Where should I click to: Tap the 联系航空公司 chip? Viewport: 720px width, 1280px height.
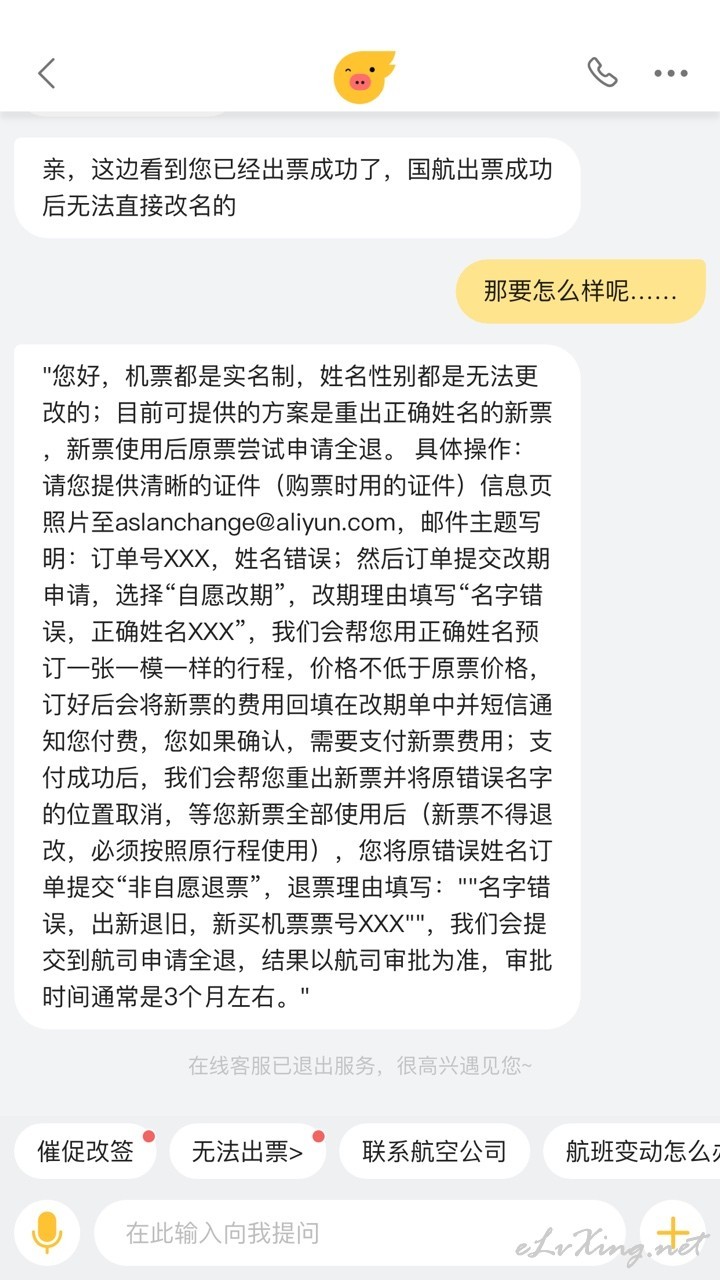[x=435, y=1151]
